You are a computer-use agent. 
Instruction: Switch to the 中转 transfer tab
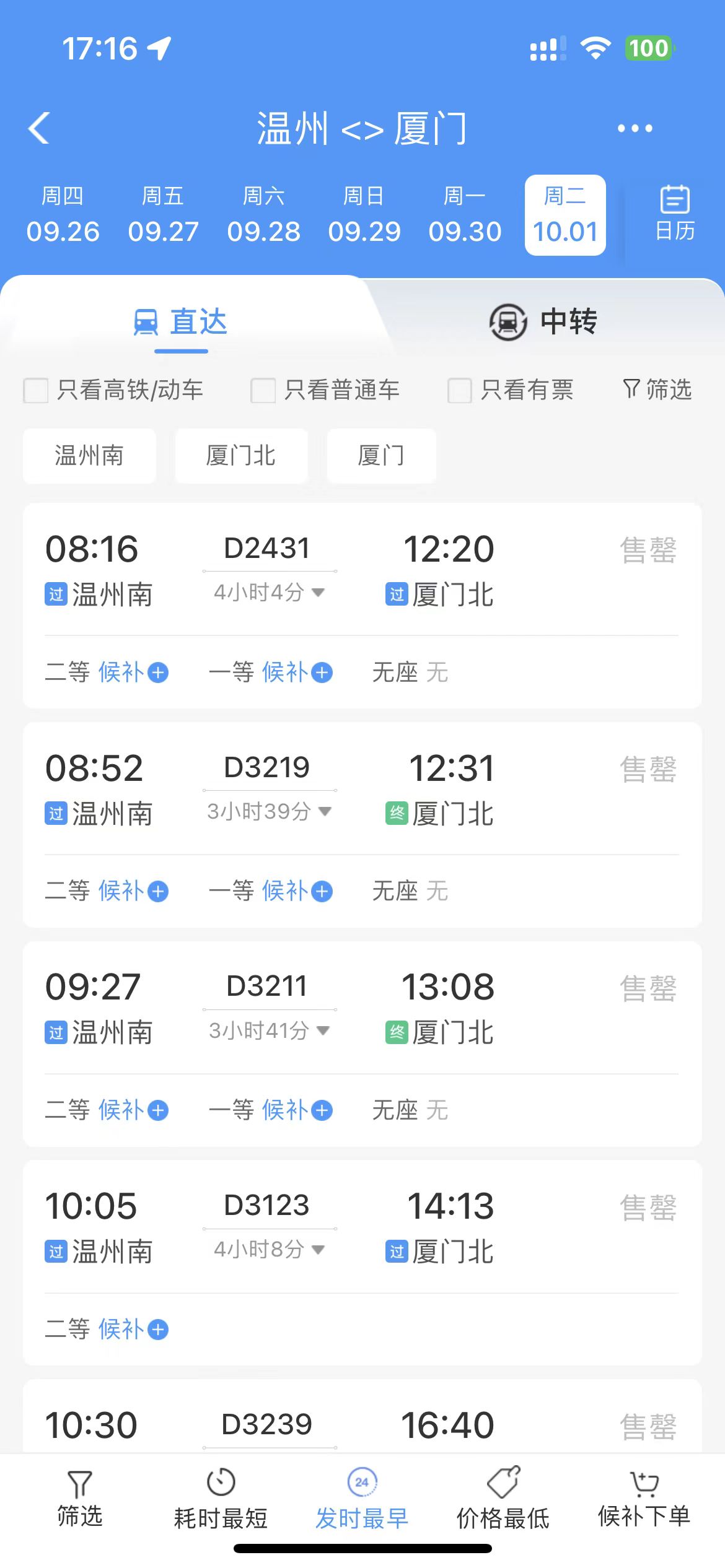tap(543, 322)
